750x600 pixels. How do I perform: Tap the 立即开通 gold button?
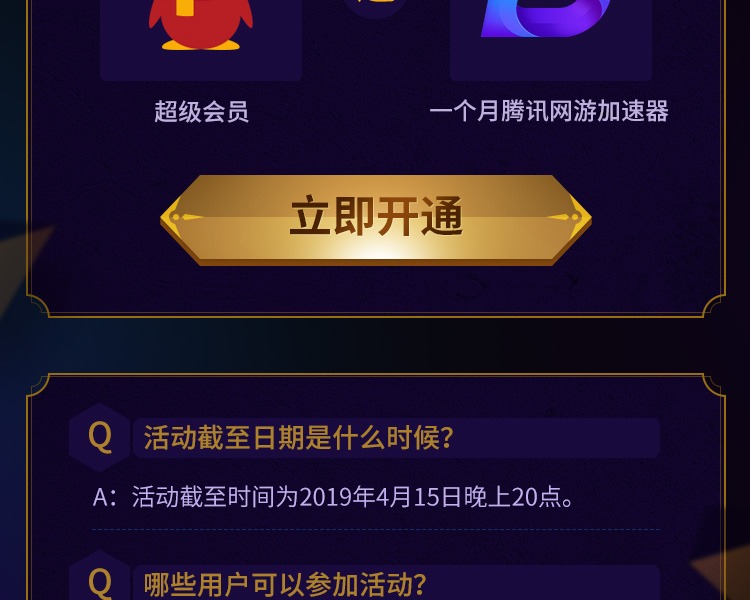tap(376, 217)
